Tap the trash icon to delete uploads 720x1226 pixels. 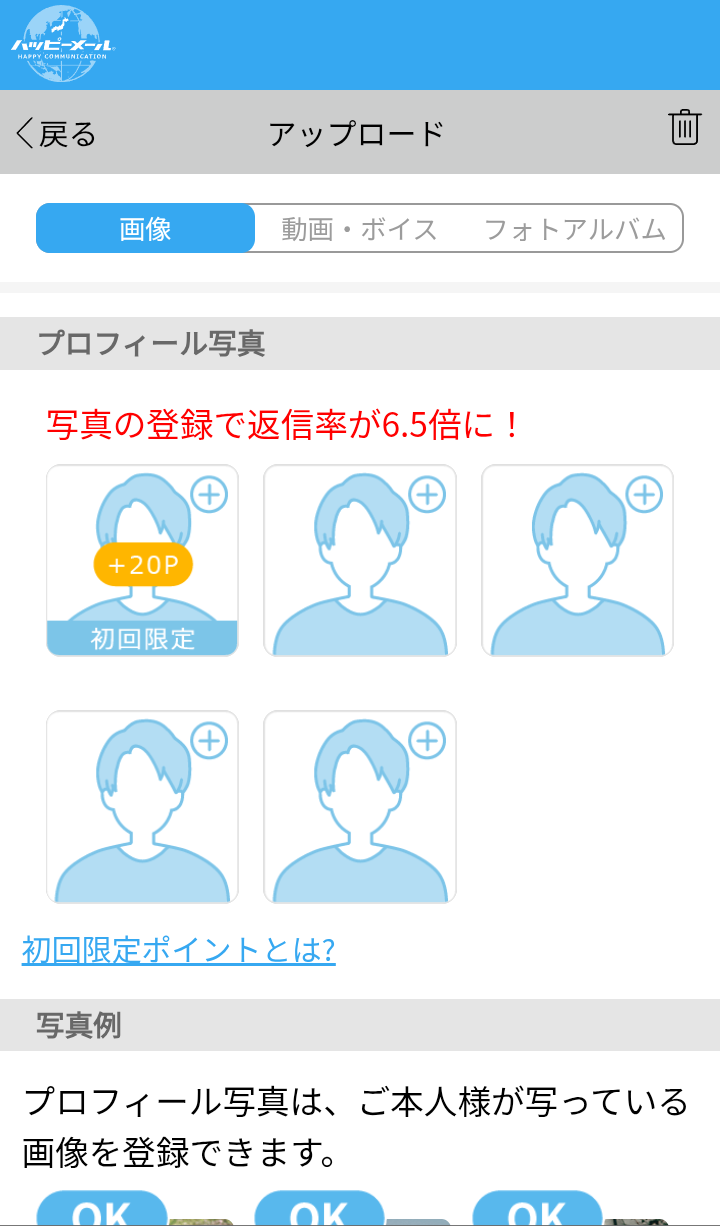[686, 129]
